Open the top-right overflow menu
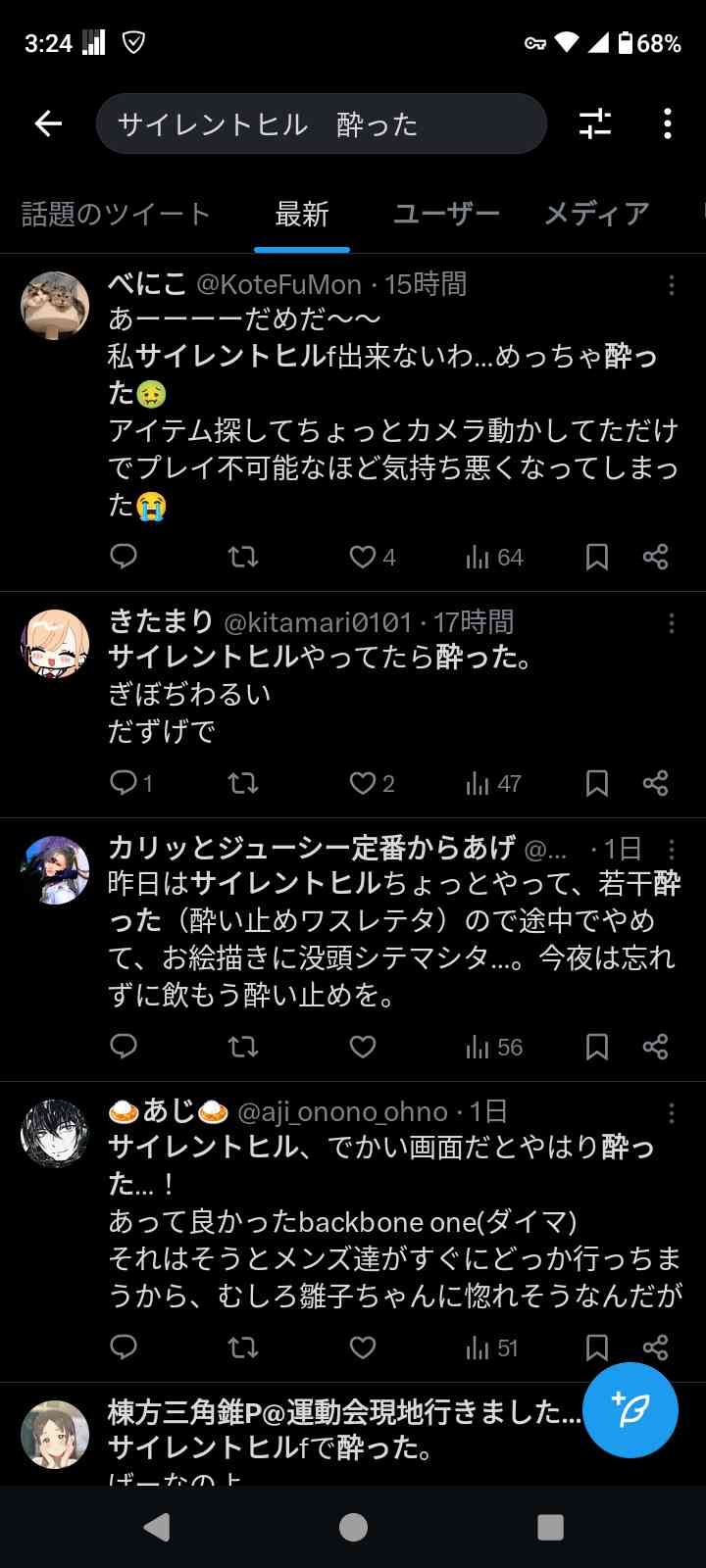This screenshot has height=1568, width=706. tap(667, 123)
